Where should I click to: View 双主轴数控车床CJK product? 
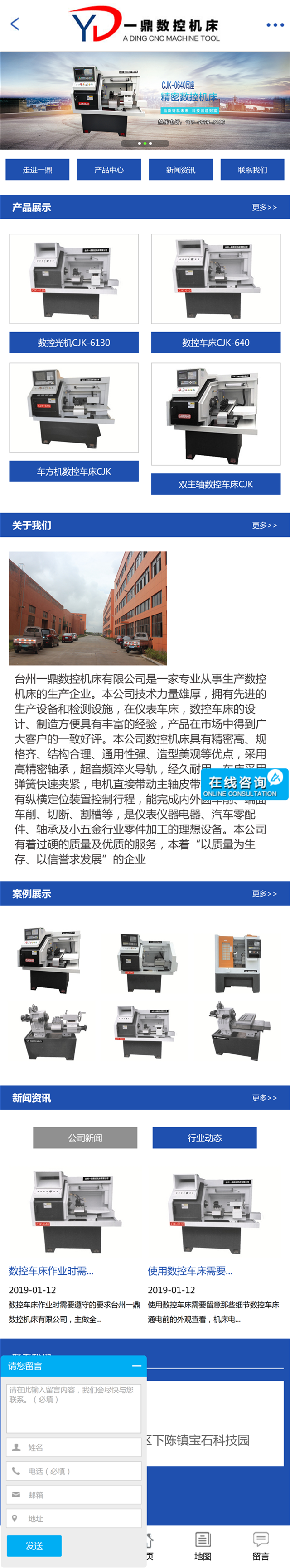216,484
